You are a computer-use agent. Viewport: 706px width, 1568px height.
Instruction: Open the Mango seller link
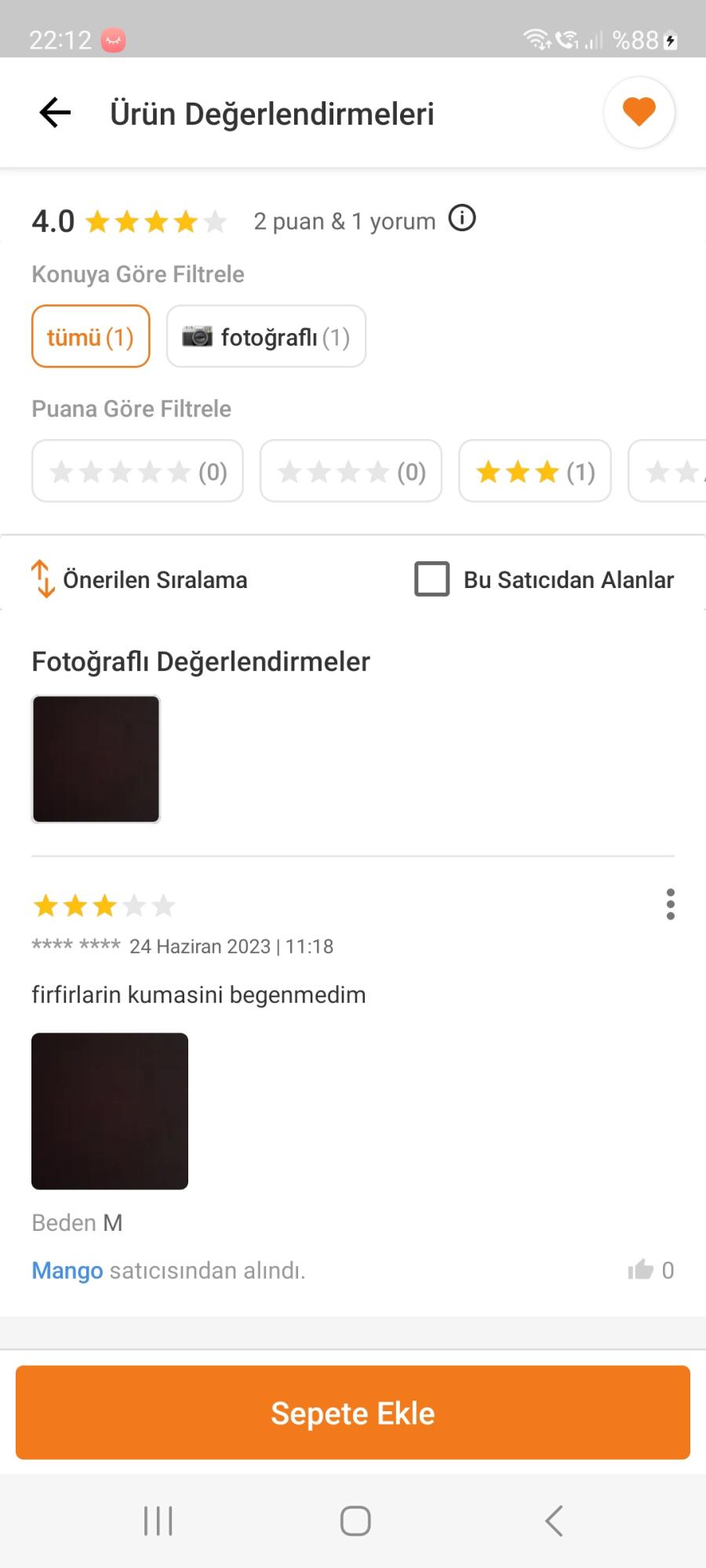tap(67, 1270)
